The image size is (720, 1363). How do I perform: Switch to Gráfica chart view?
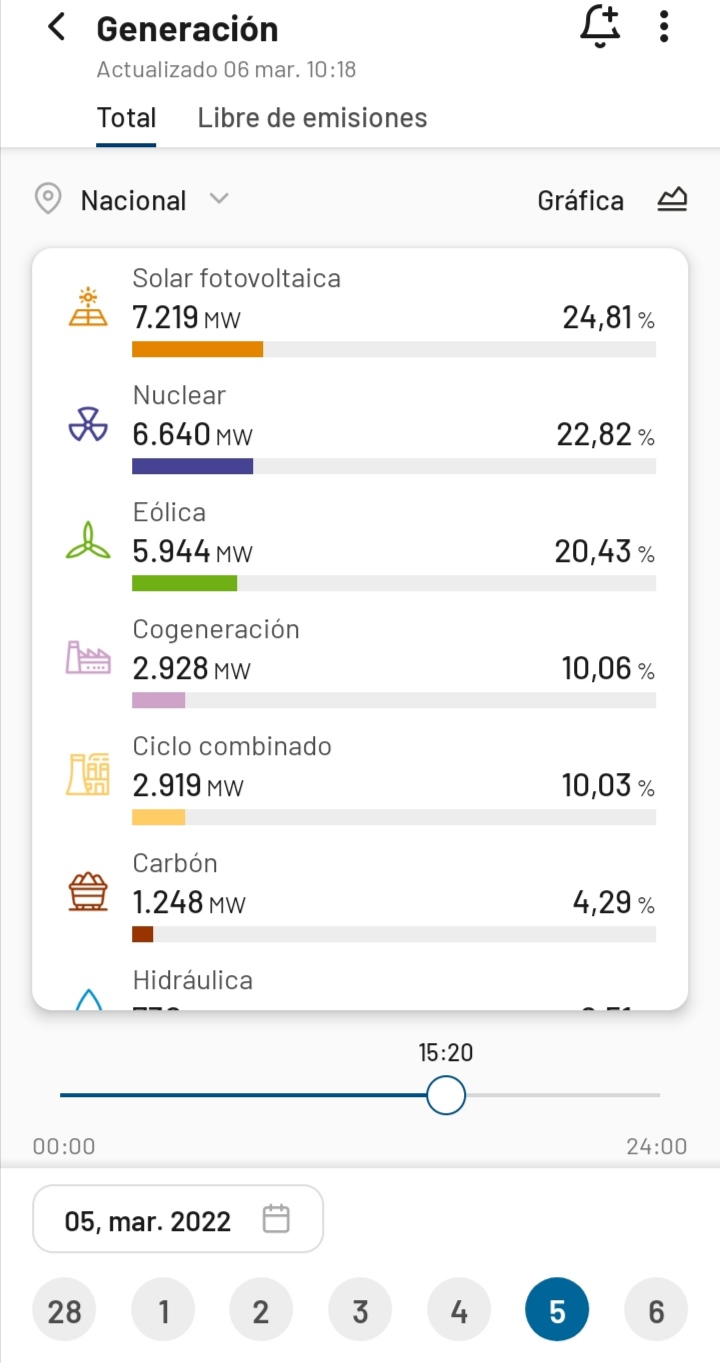coord(612,200)
